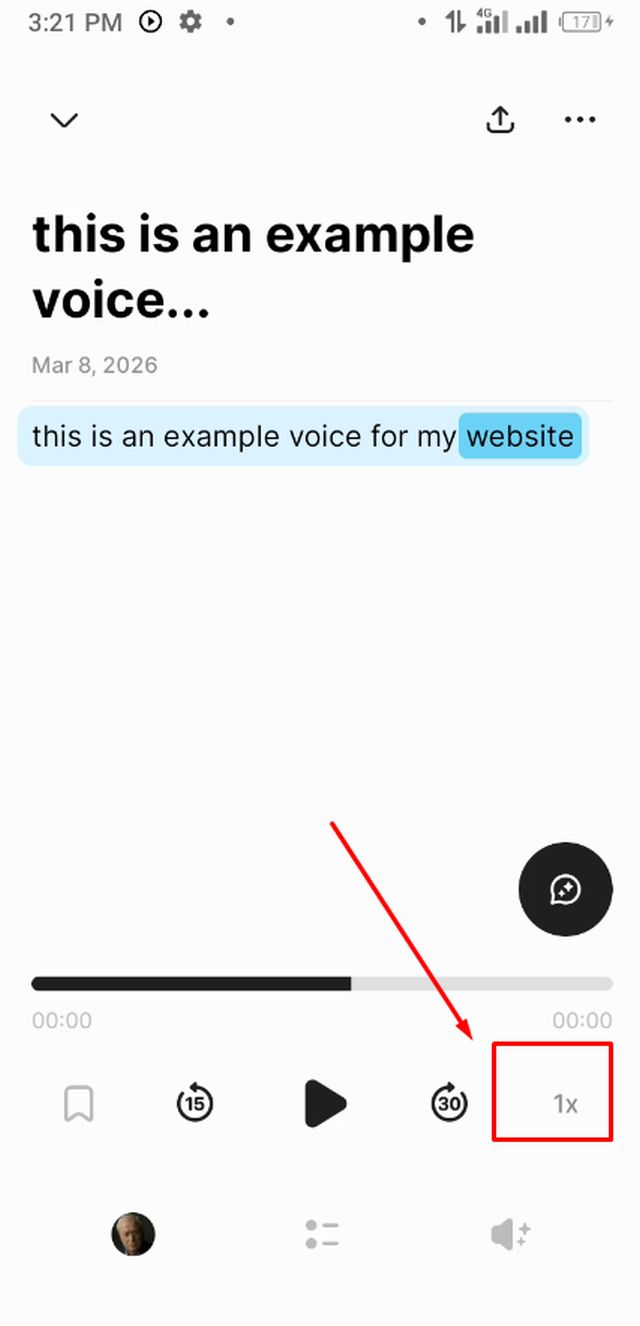Viewport: 640px width, 1326px height.
Task: Play the audio
Action: pyautogui.click(x=324, y=1104)
